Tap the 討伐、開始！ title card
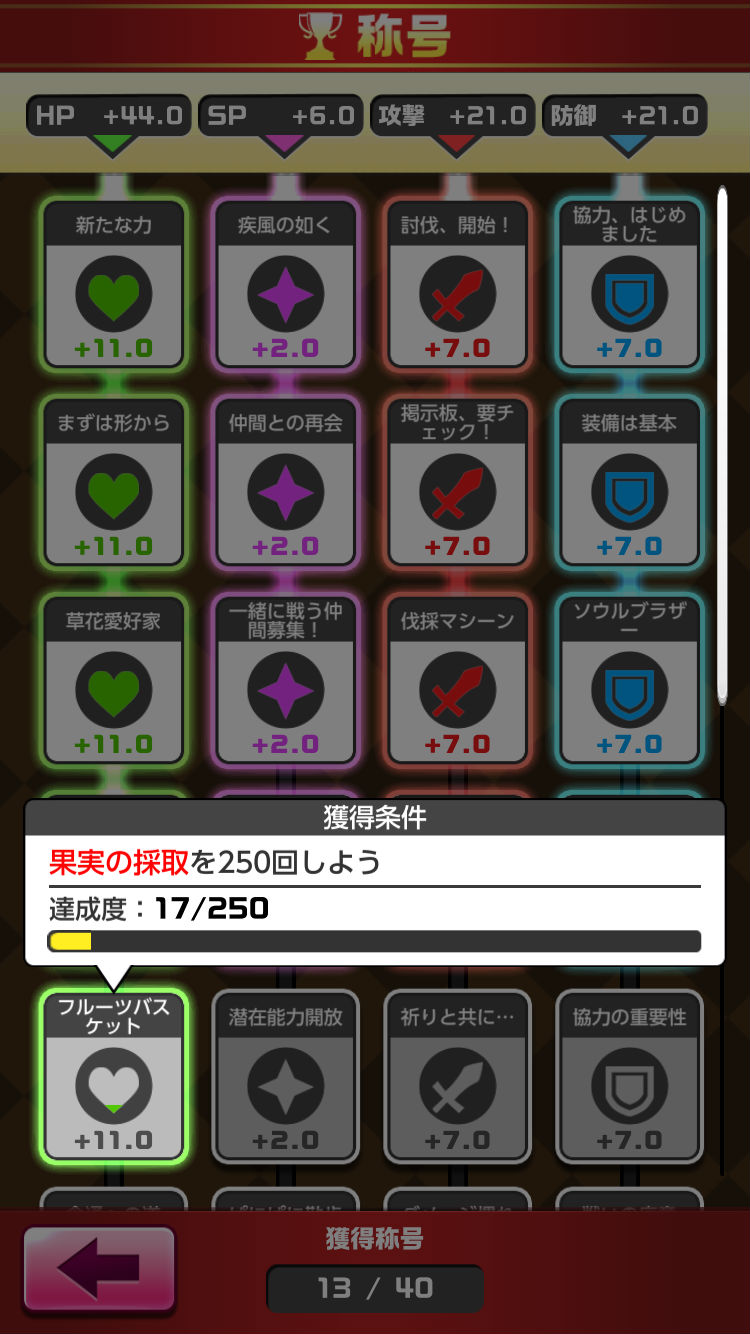750x1334 pixels. pyautogui.click(x=458, y=284)
